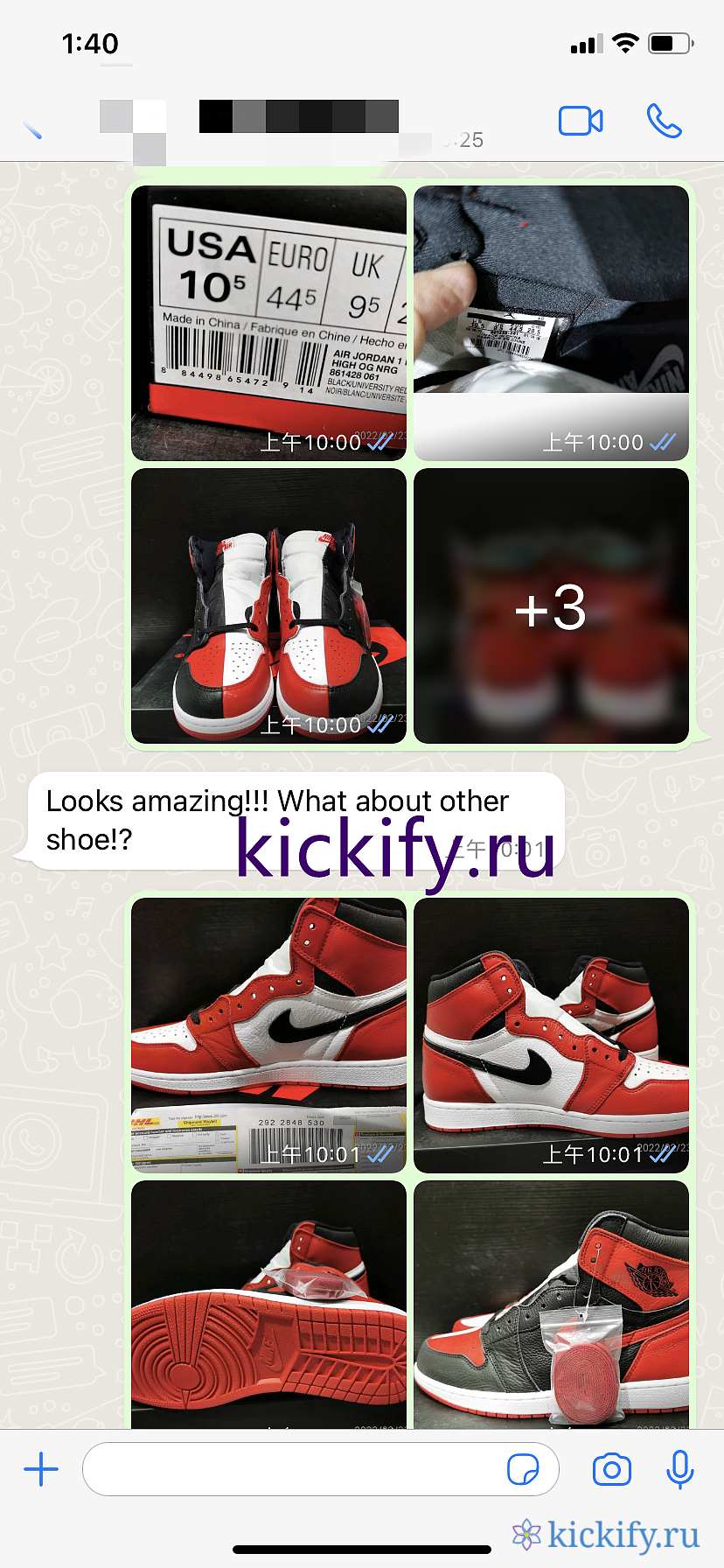Open the attachment plus menu

point(41,1469)
